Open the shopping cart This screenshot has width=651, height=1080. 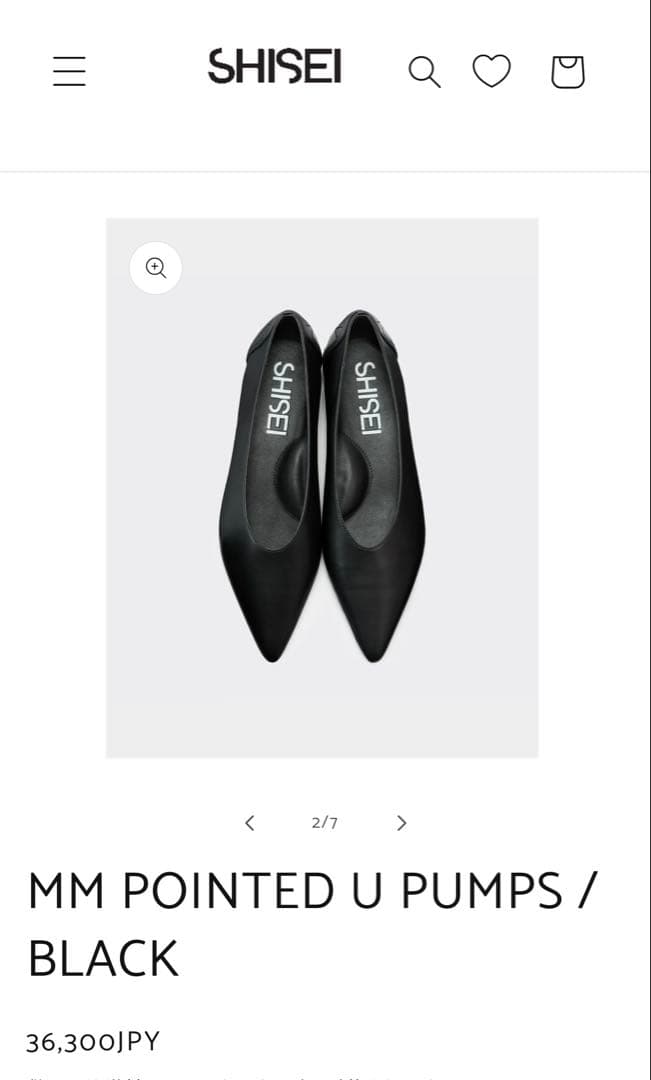click(x=567, y=72)
